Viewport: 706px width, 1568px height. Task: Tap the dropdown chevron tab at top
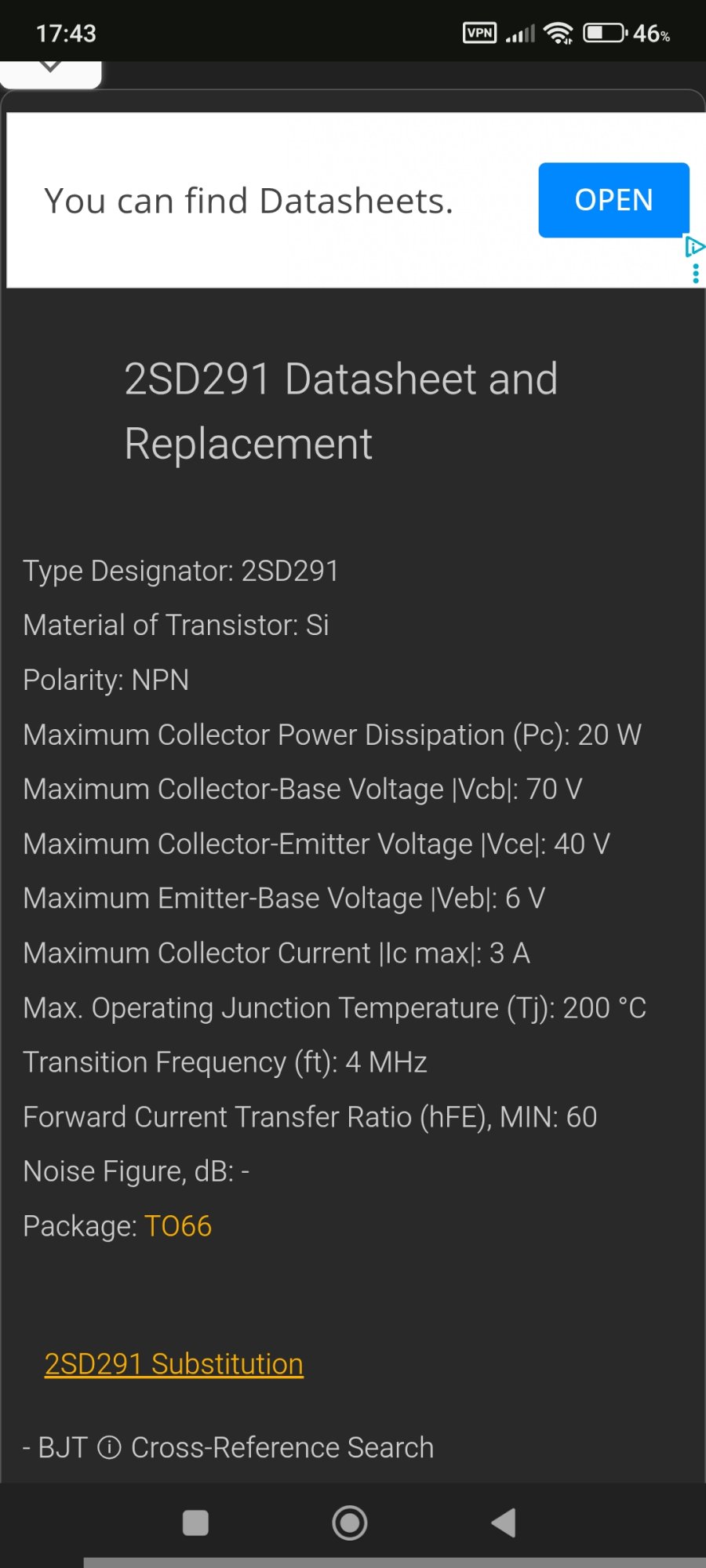(x=50, y=69)
